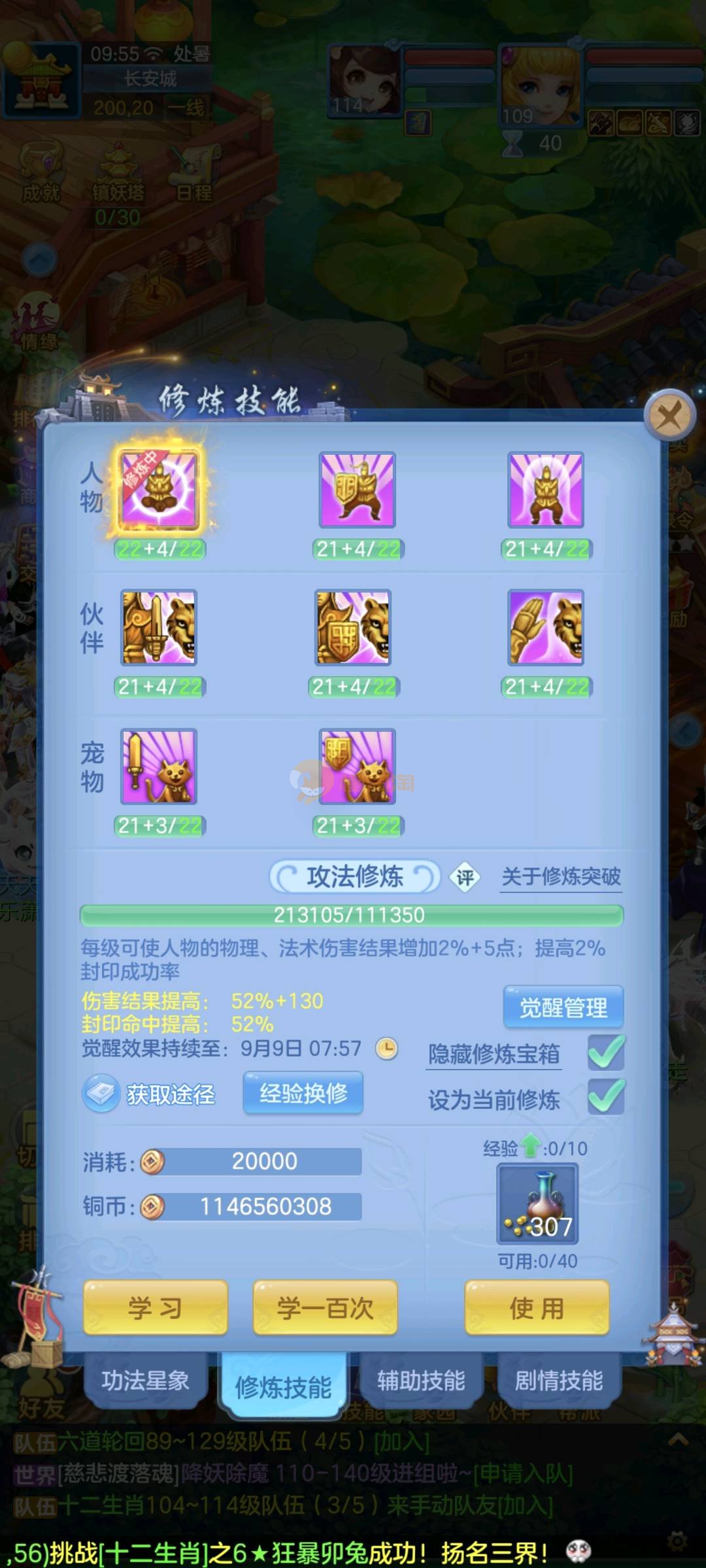Switch to the 功法星象 tab
This screenshot has width=706, height=1568.
tap(145, 1380)
